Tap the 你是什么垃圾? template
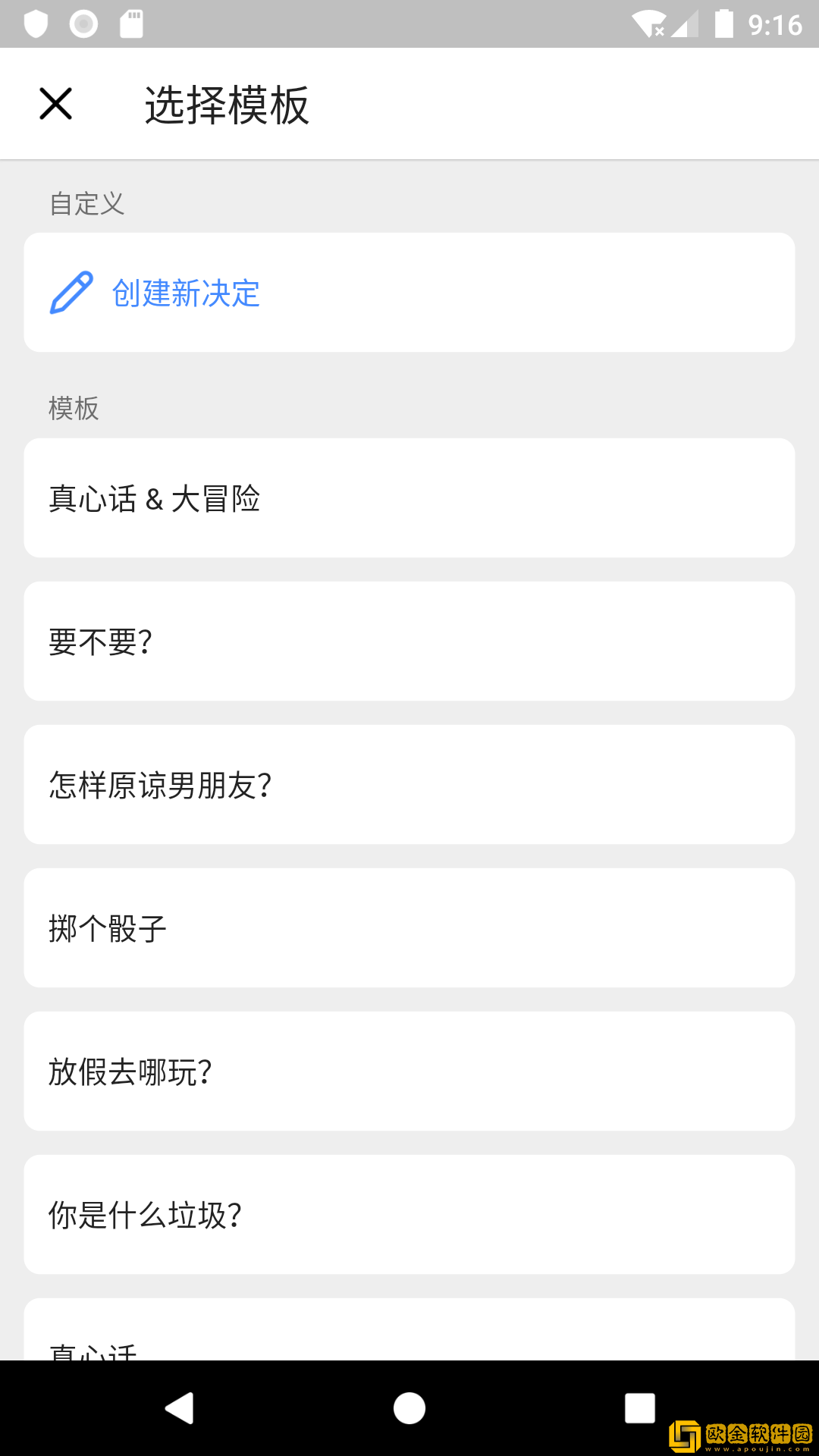 (409, 1214)
